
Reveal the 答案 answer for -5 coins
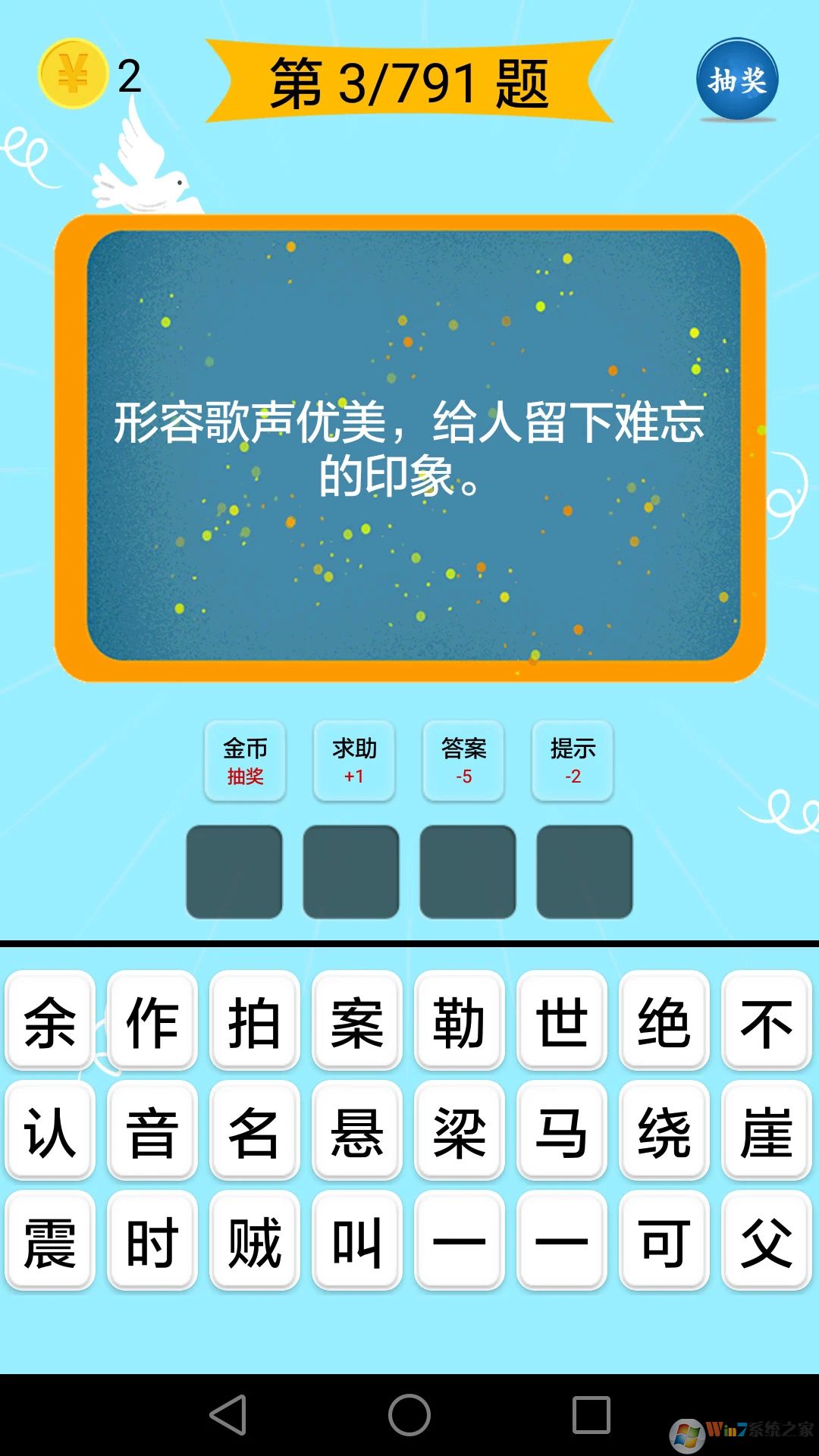tap(463, 761)
